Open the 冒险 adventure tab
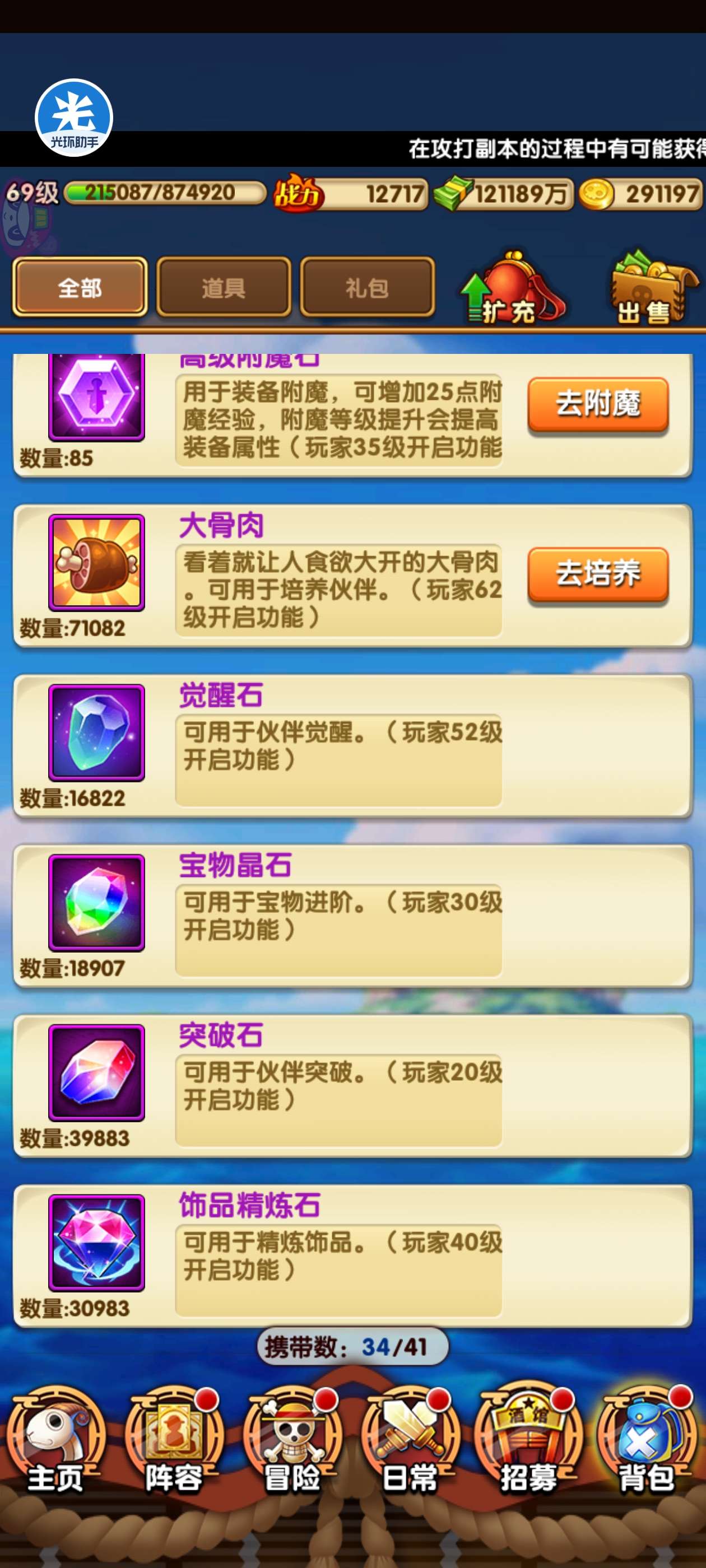706x1568 pixels. [292, 1444]
